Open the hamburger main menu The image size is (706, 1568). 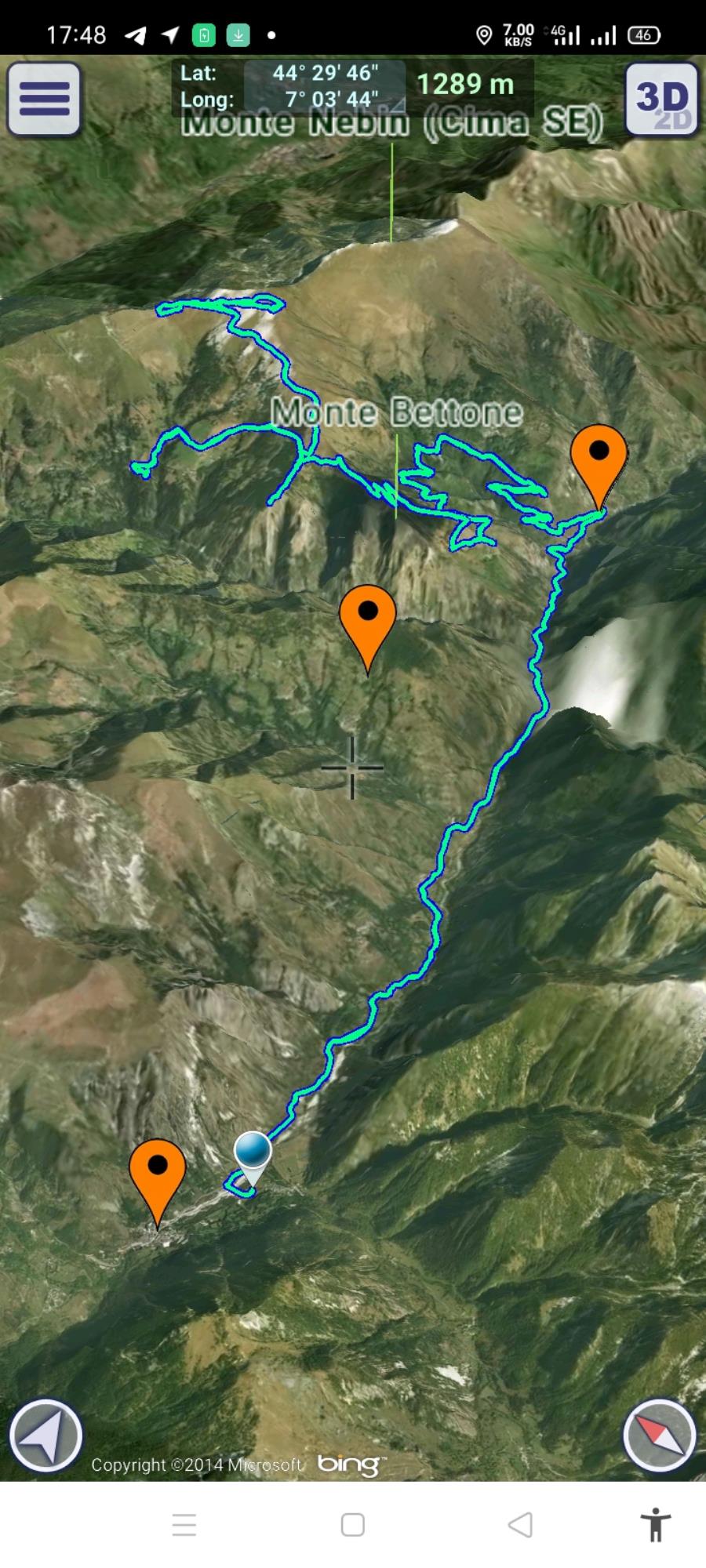pos(44,100)
